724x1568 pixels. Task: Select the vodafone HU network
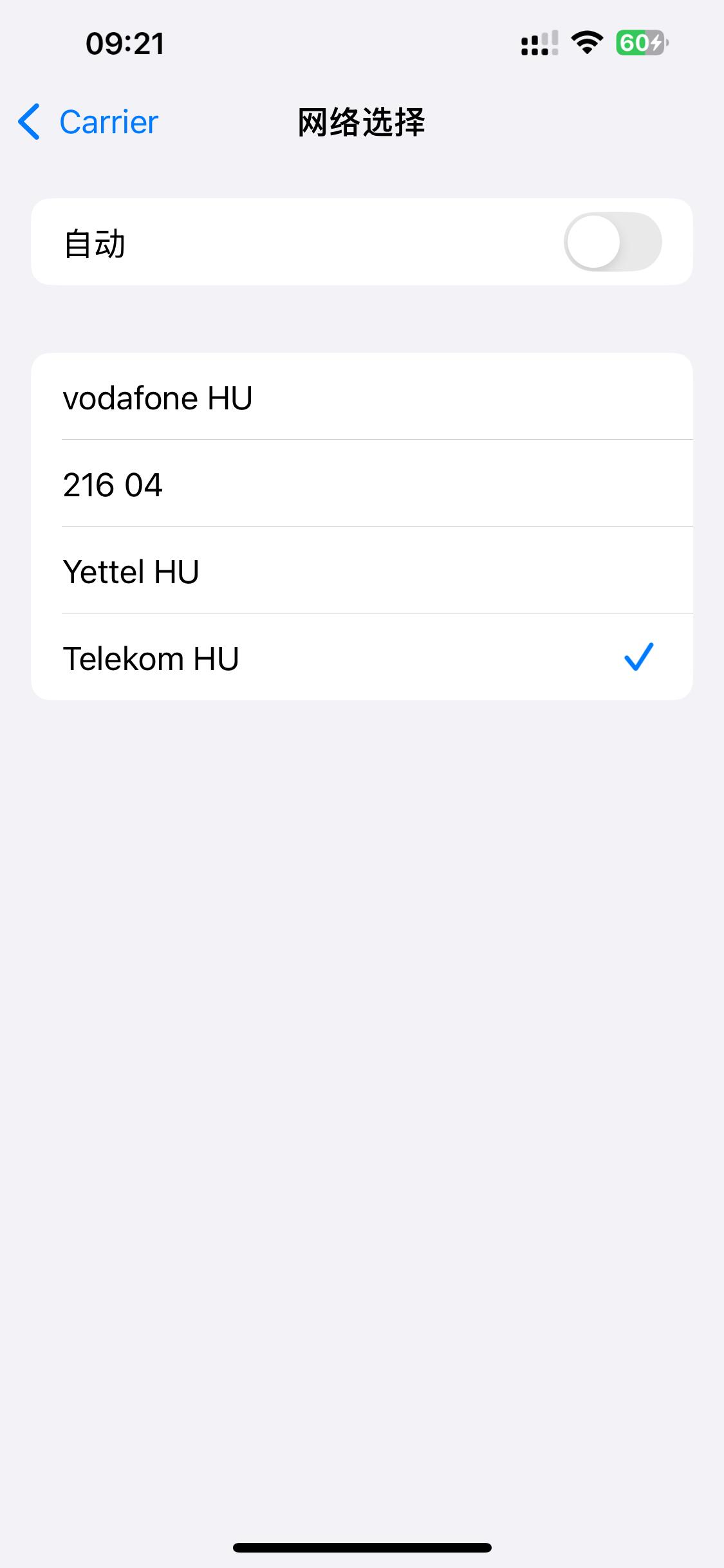click(x=360, y=397)
